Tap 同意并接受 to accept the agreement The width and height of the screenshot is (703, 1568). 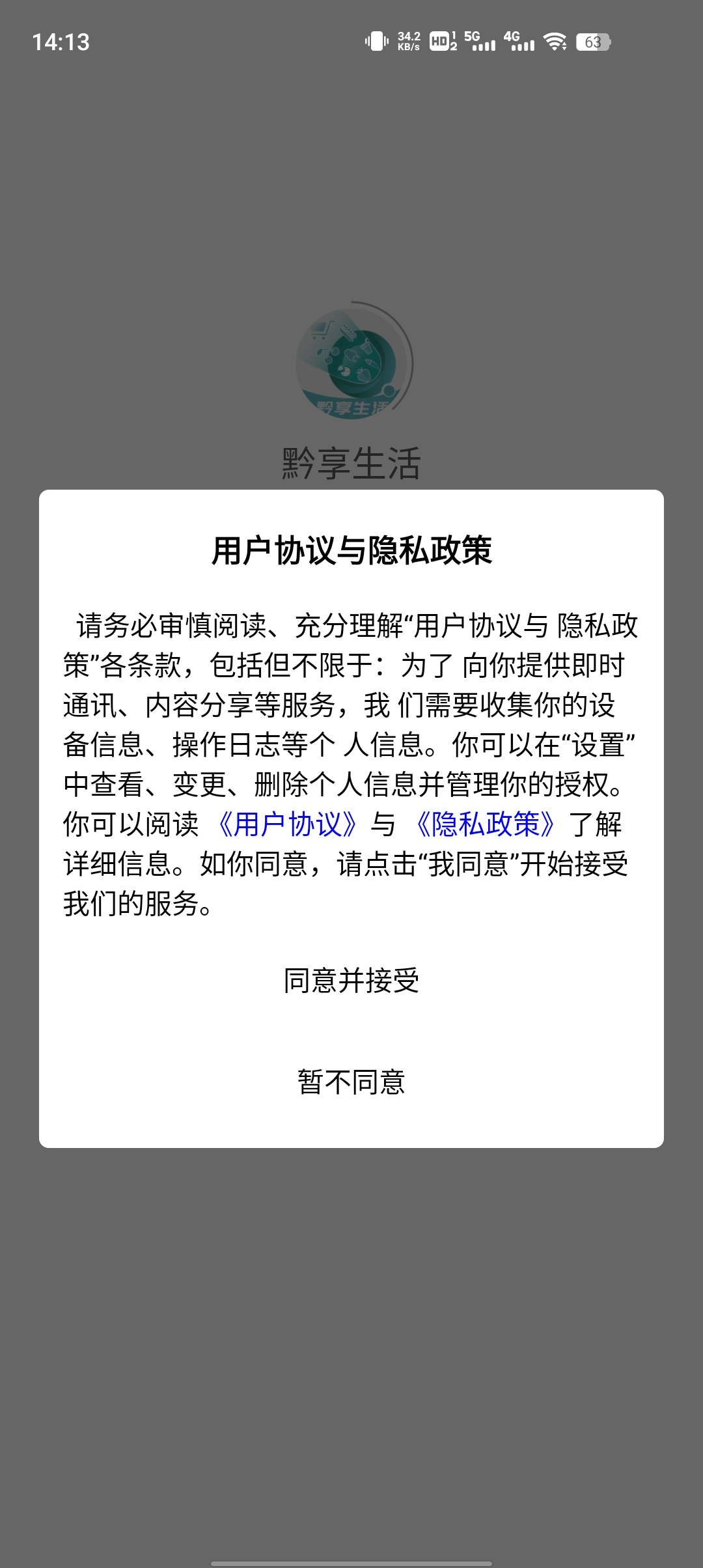[351, 981]
